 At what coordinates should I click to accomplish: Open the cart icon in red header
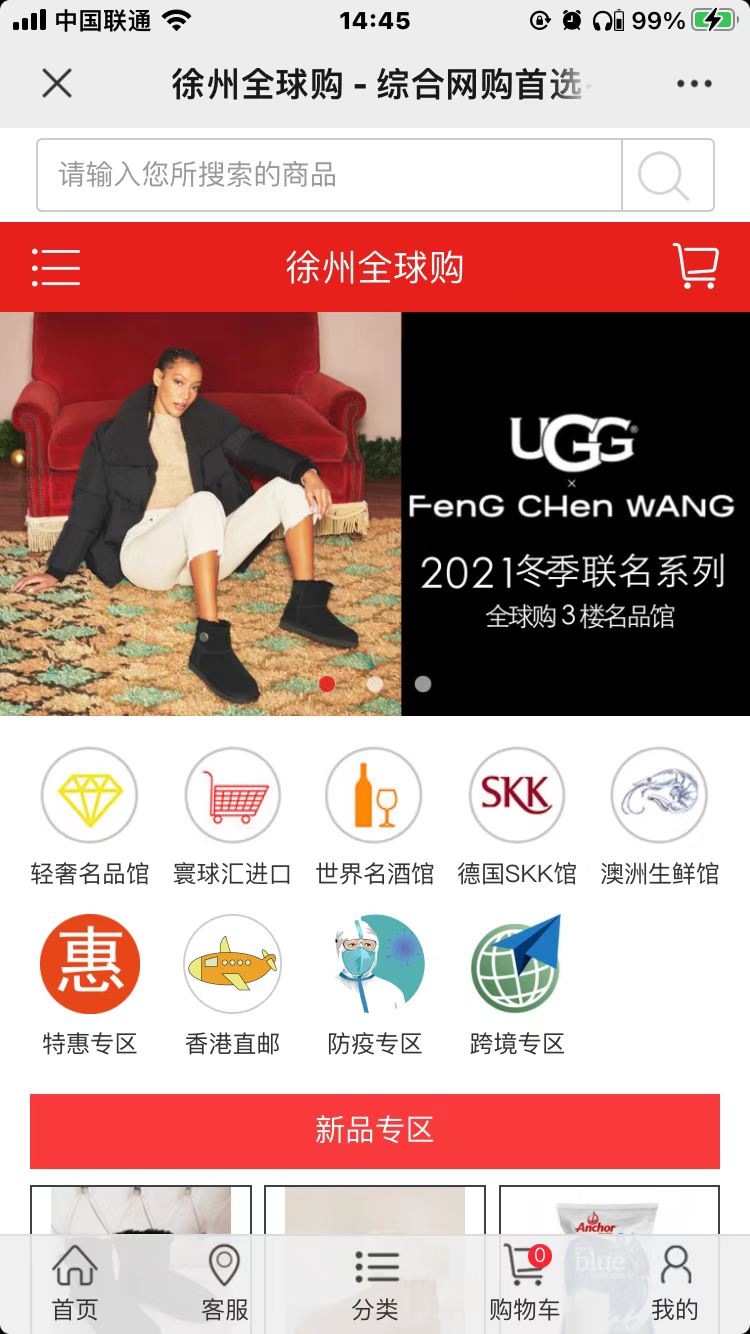(695, 267)
